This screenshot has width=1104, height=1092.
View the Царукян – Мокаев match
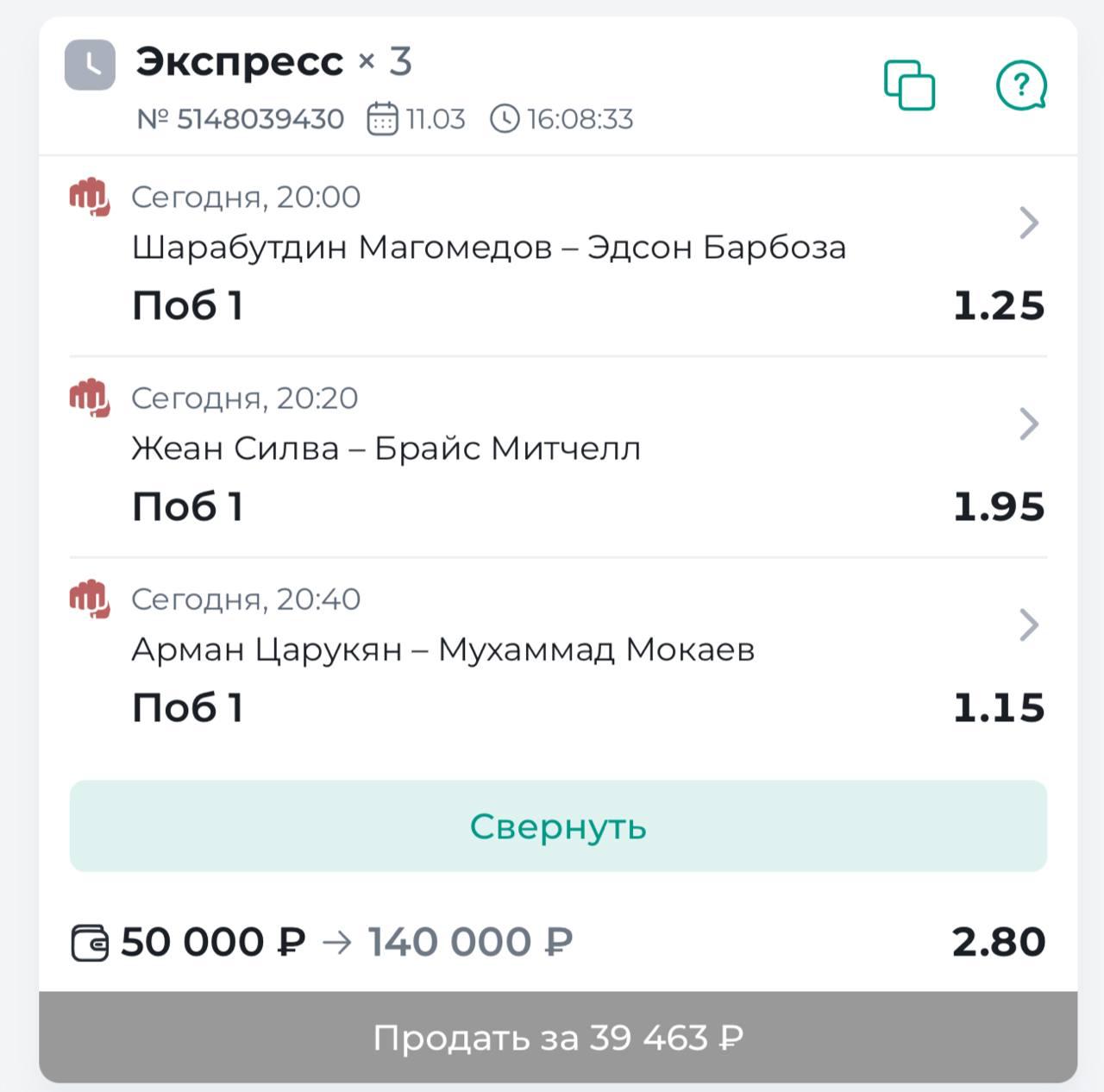[x=1028, y=625]
